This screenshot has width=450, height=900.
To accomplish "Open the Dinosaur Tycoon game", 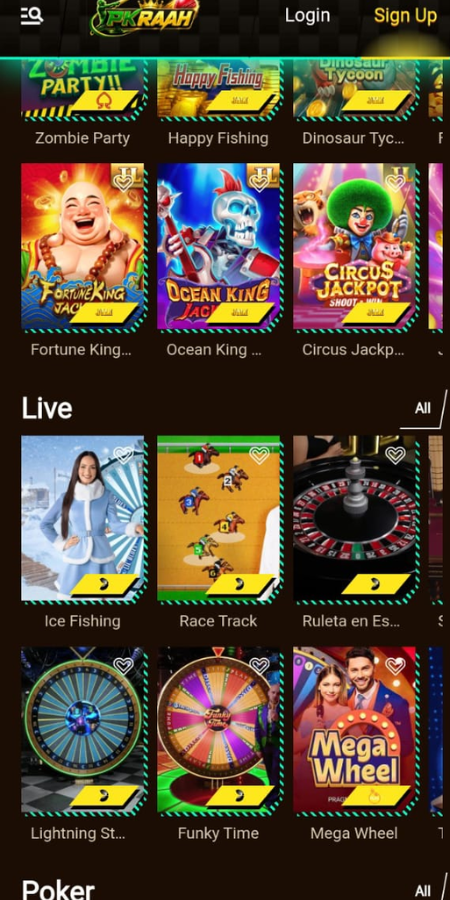I will point(355,89).
